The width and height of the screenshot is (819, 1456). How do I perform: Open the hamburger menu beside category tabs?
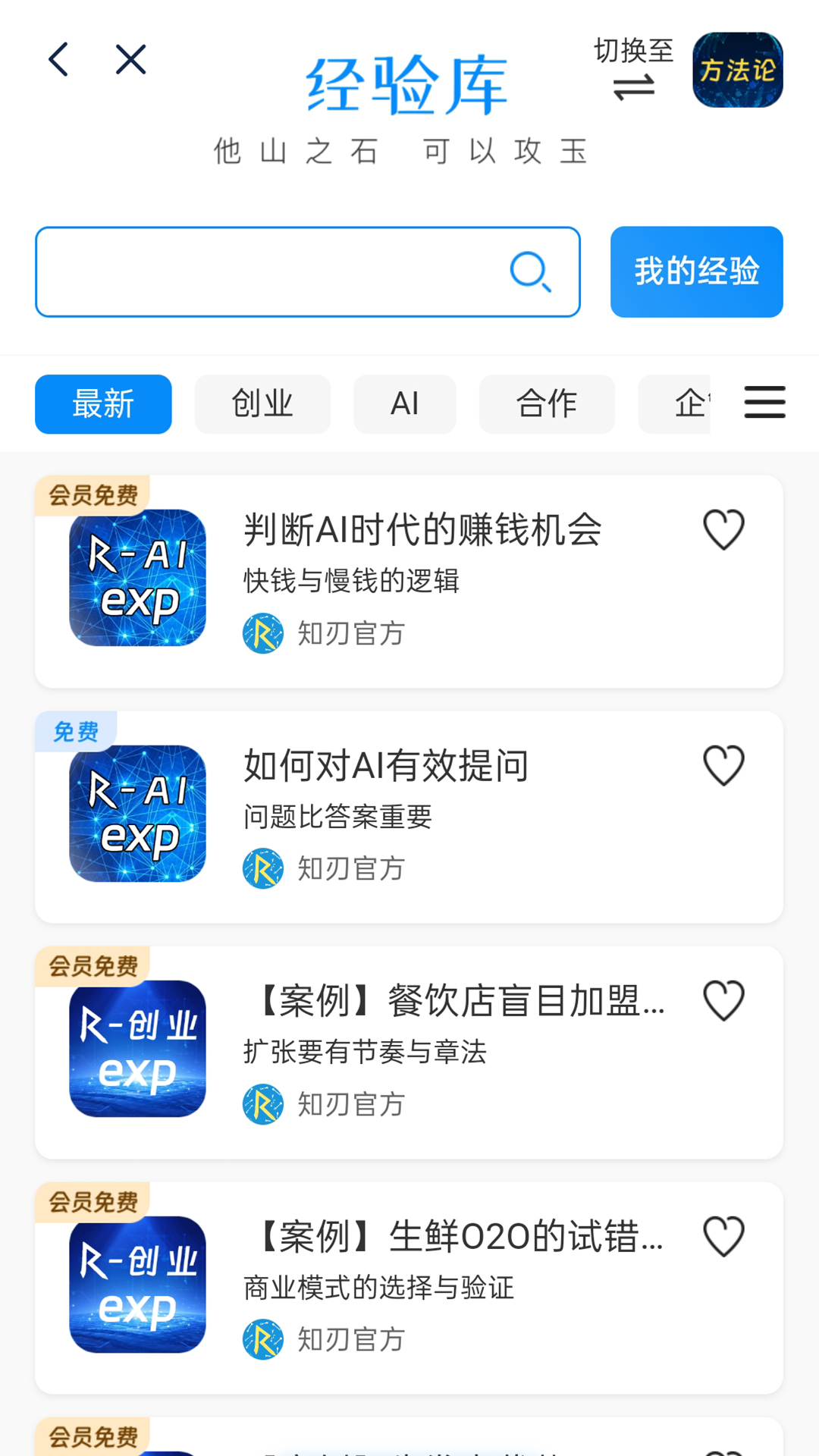[764, 404]
